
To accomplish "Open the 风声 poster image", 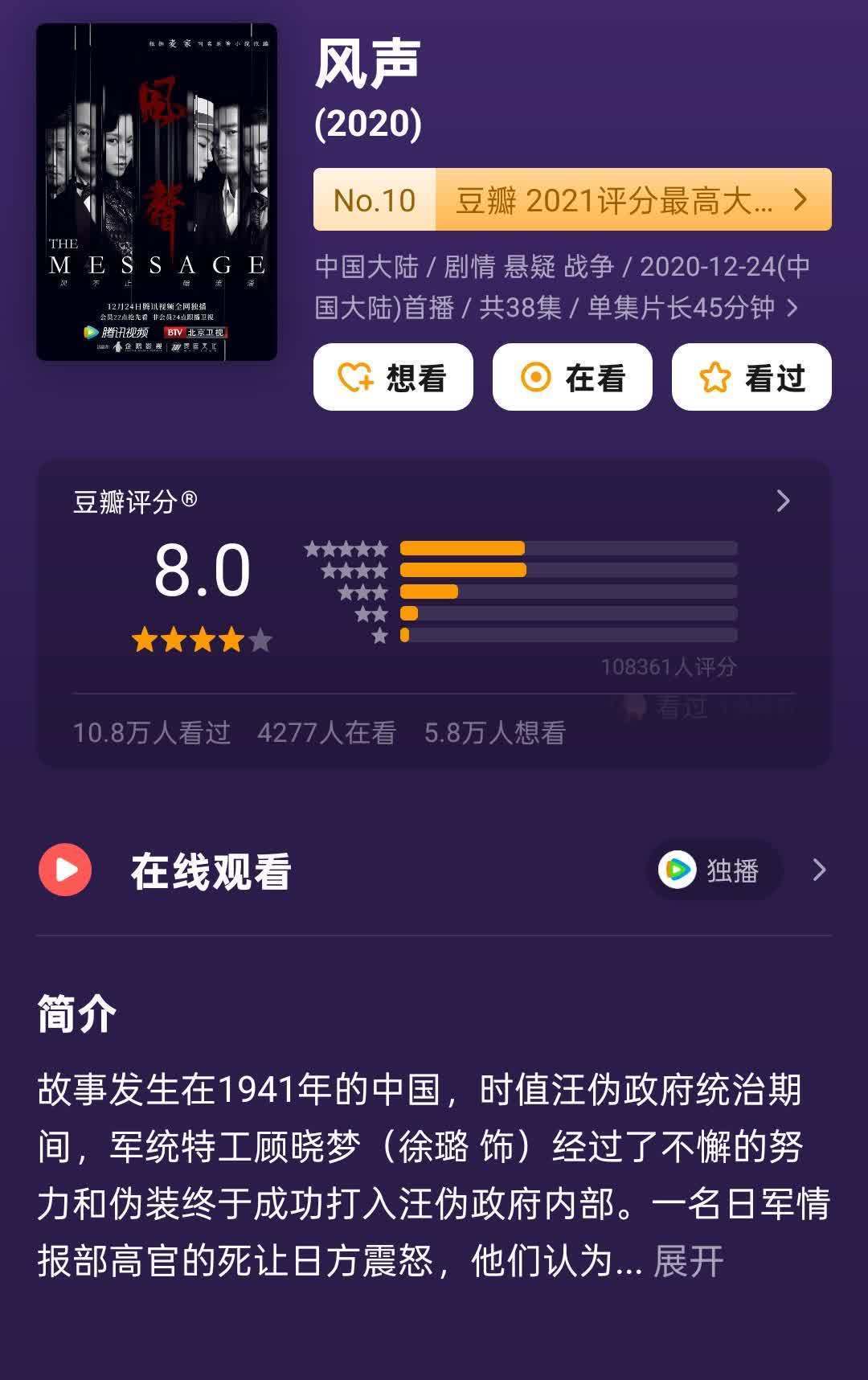I will tap(157, 192).
